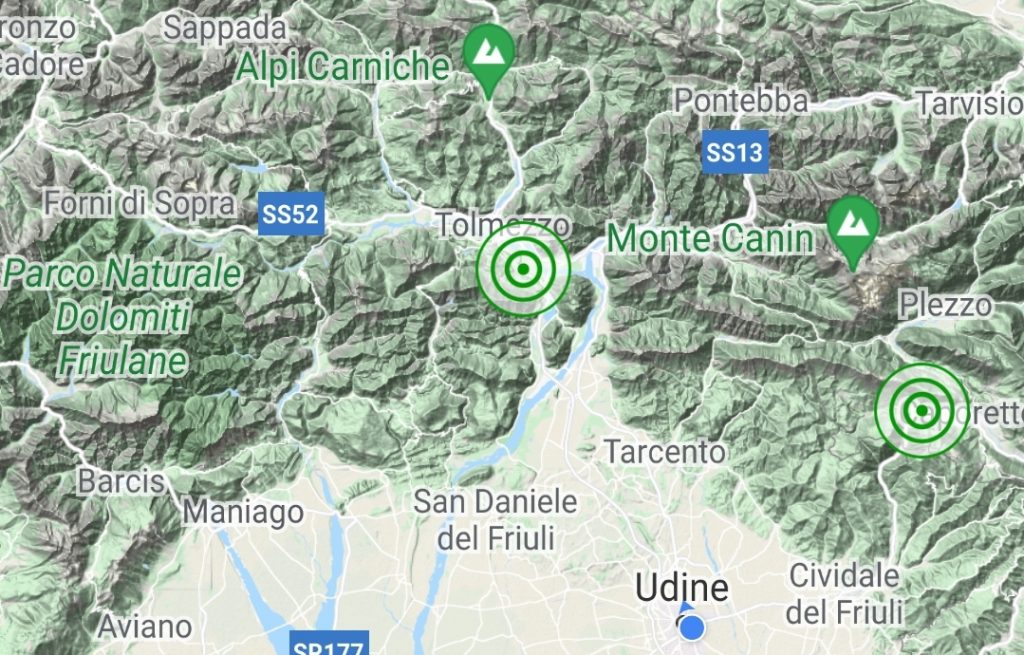The image size is (1024, 655).
Task: Select the earthquake marker near Caporetto
Action: 921,409
